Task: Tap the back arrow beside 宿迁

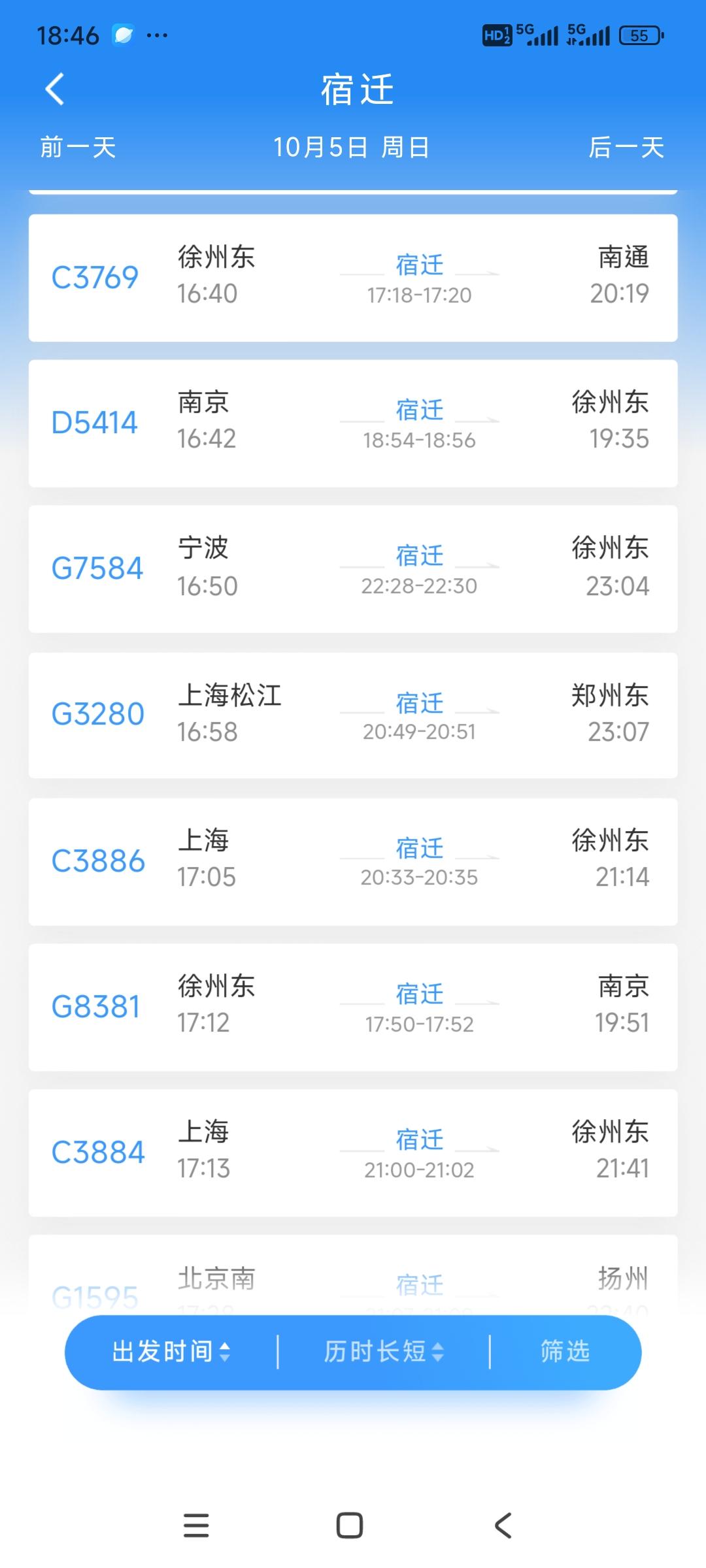Action: [x=55, y=89]
